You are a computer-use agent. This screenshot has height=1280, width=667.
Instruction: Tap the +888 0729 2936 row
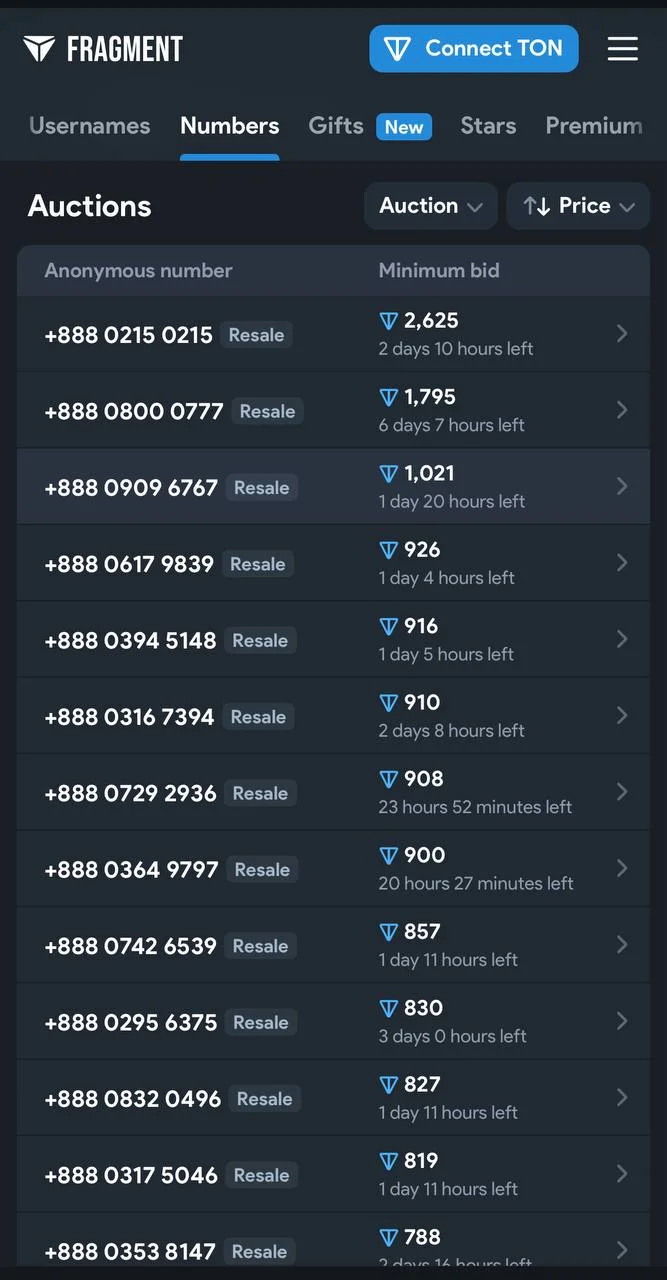tap(333, 792)
